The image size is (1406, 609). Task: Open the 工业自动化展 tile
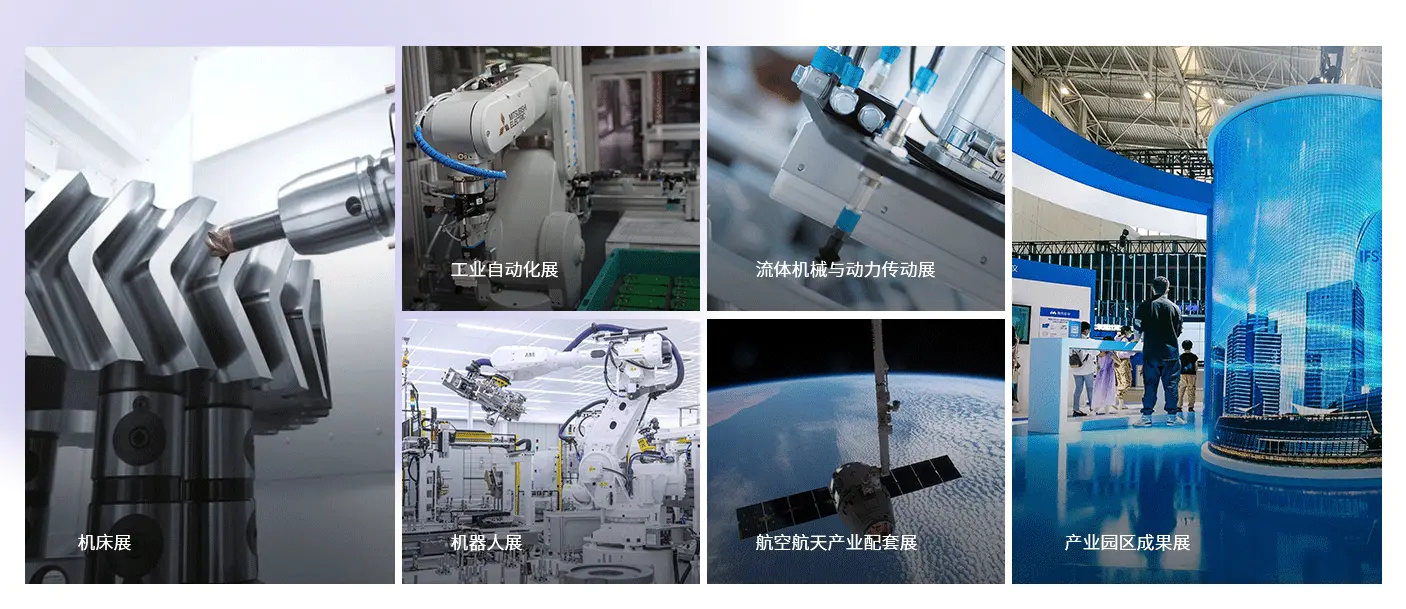pyautogui.click(x=550, y=178)
